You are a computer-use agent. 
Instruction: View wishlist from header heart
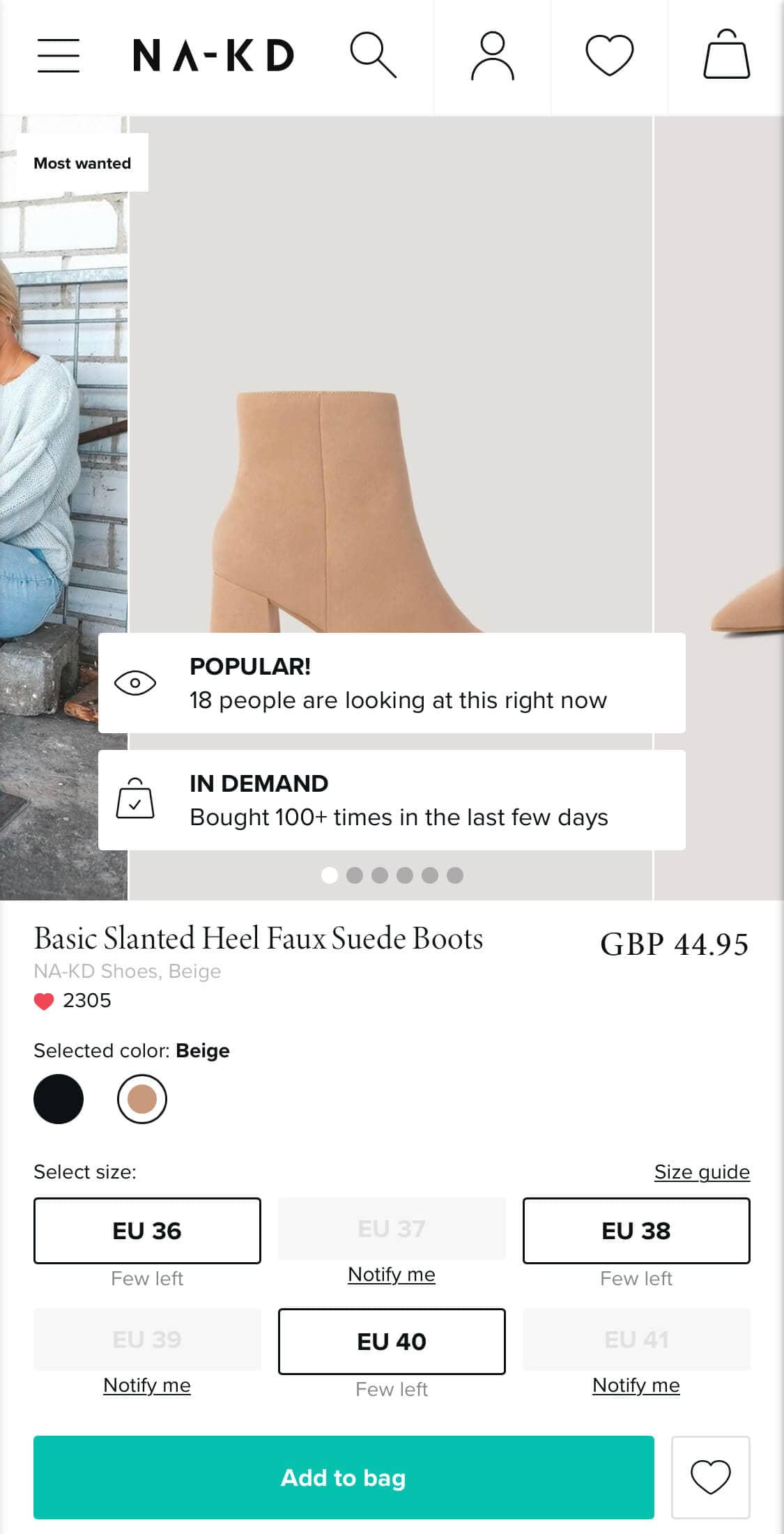609,56
